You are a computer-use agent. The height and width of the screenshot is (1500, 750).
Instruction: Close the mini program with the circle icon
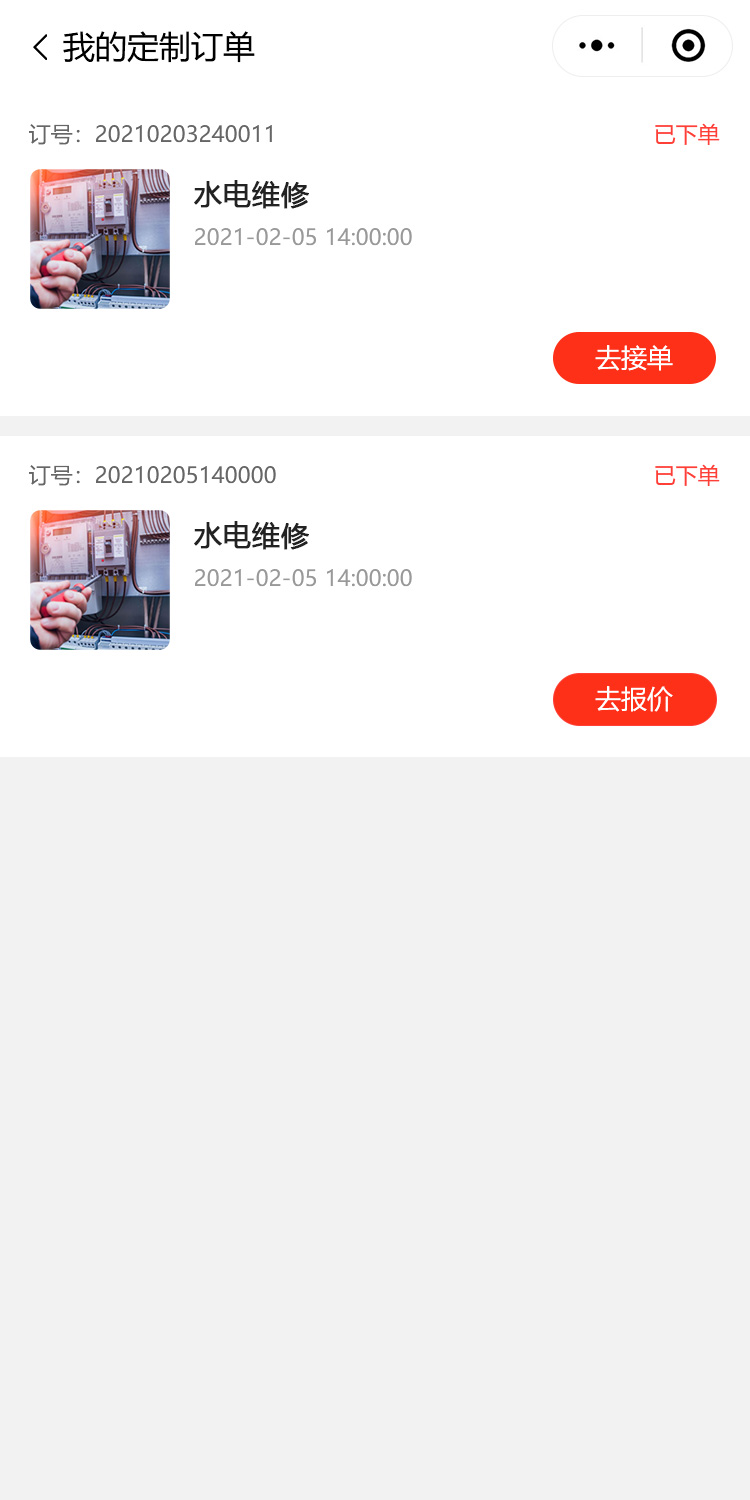[x=688, y=46]
